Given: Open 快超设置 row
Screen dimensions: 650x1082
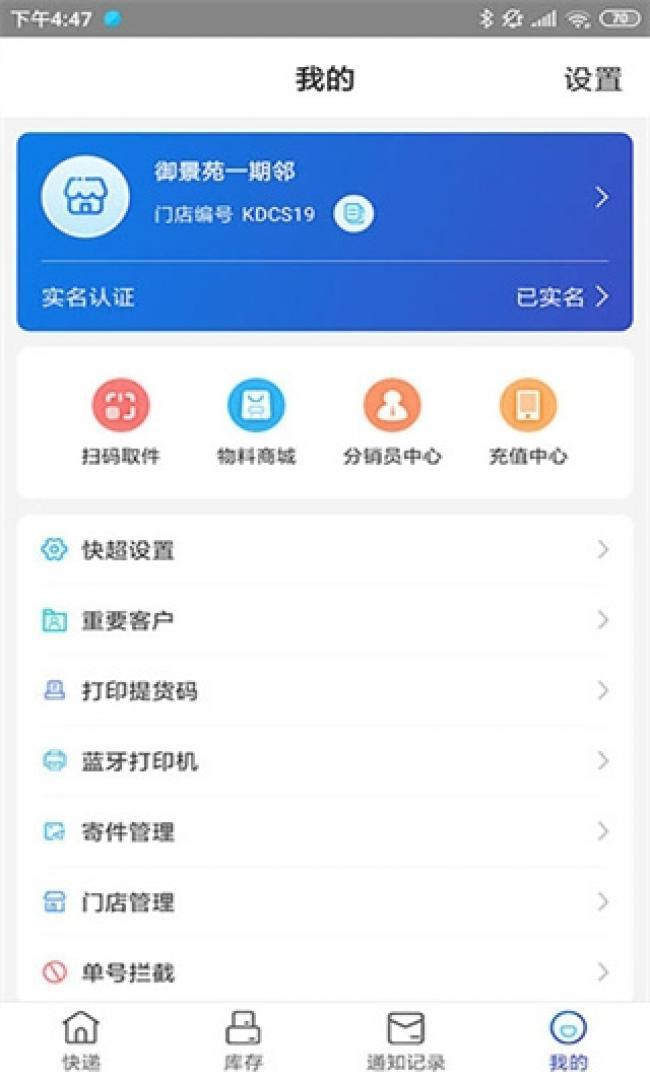Looking at the screenshot, I should tap(324, 550).
